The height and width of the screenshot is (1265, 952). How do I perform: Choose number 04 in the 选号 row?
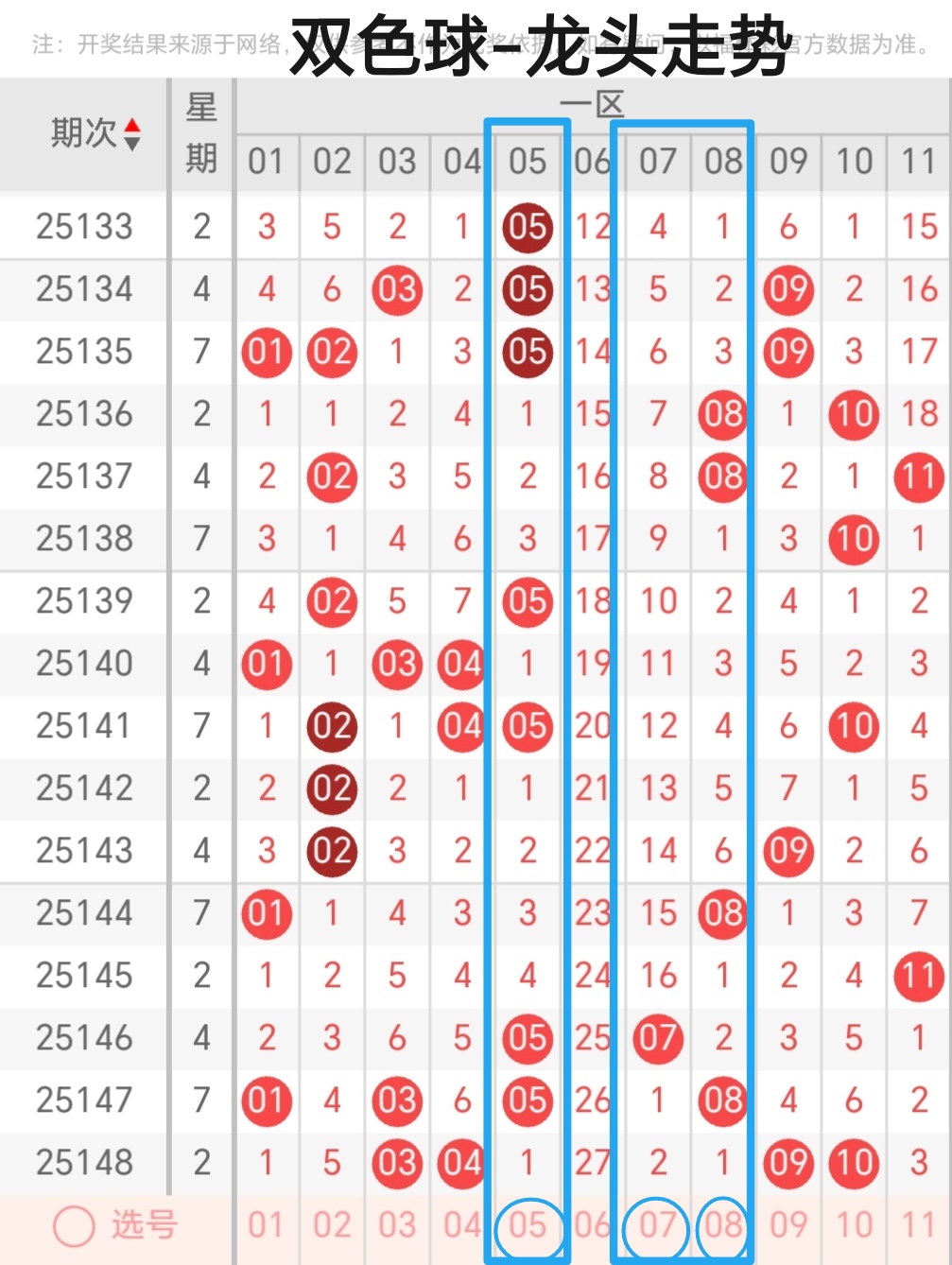(x=461, y=1226)
